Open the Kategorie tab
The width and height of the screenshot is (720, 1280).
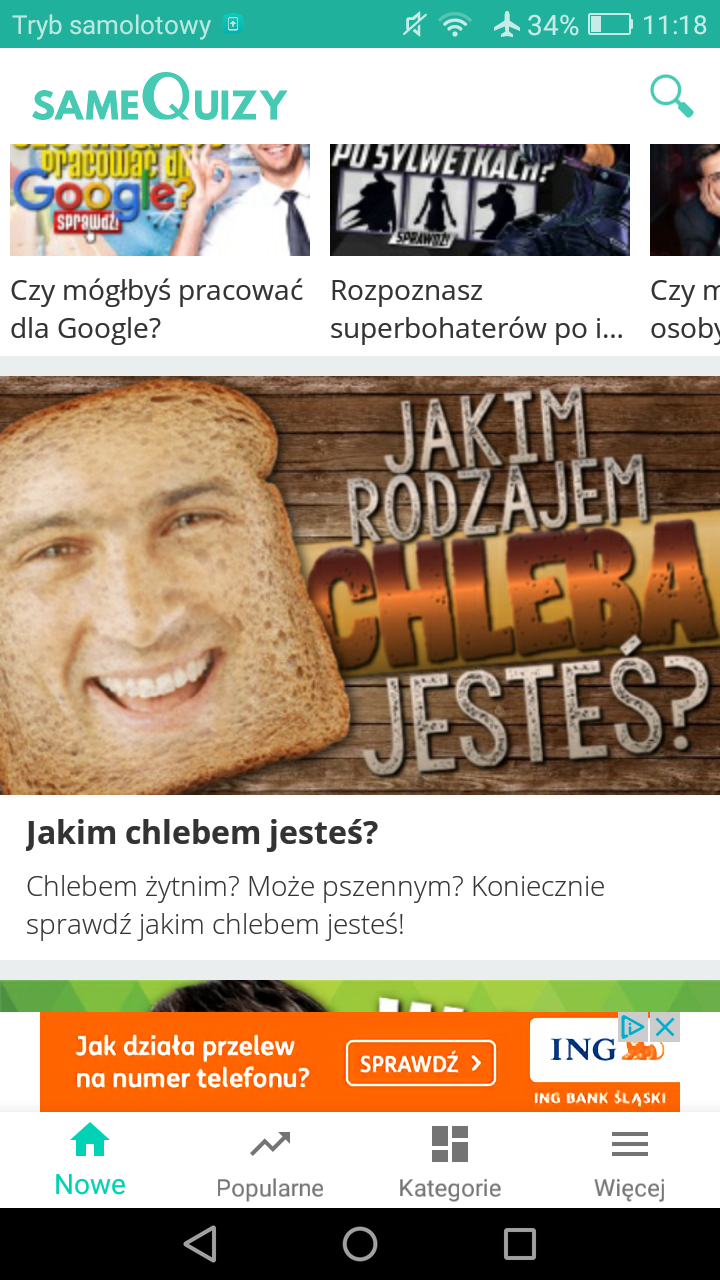tap(450, 1162)
